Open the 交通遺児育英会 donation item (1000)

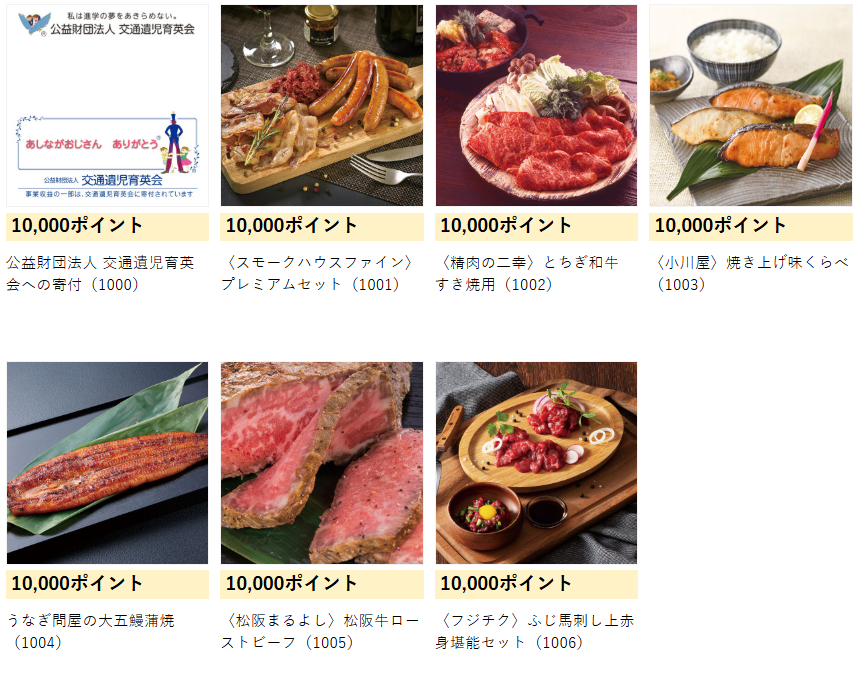[107, 106]
